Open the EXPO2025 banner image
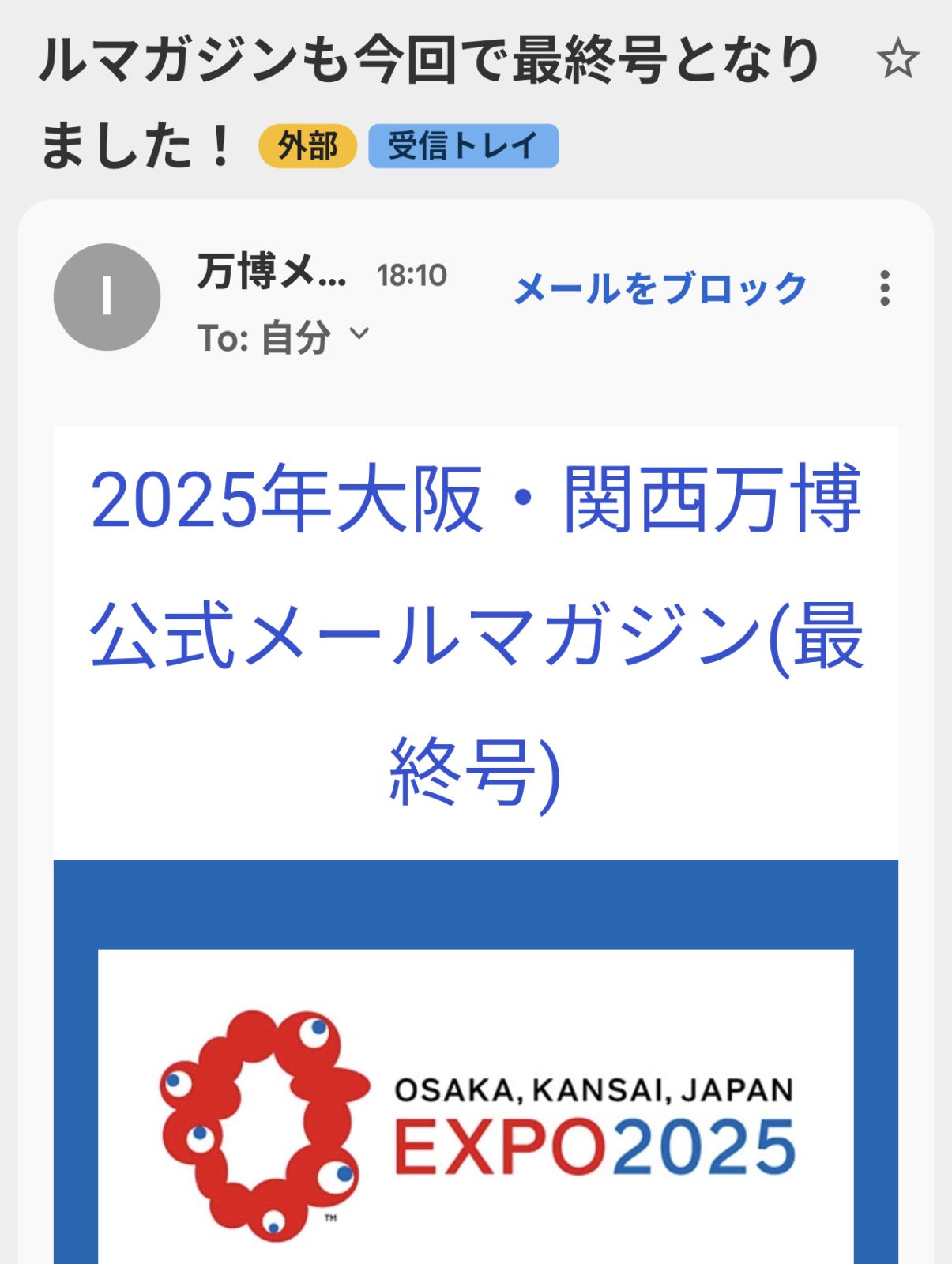 click(476, 1122)
